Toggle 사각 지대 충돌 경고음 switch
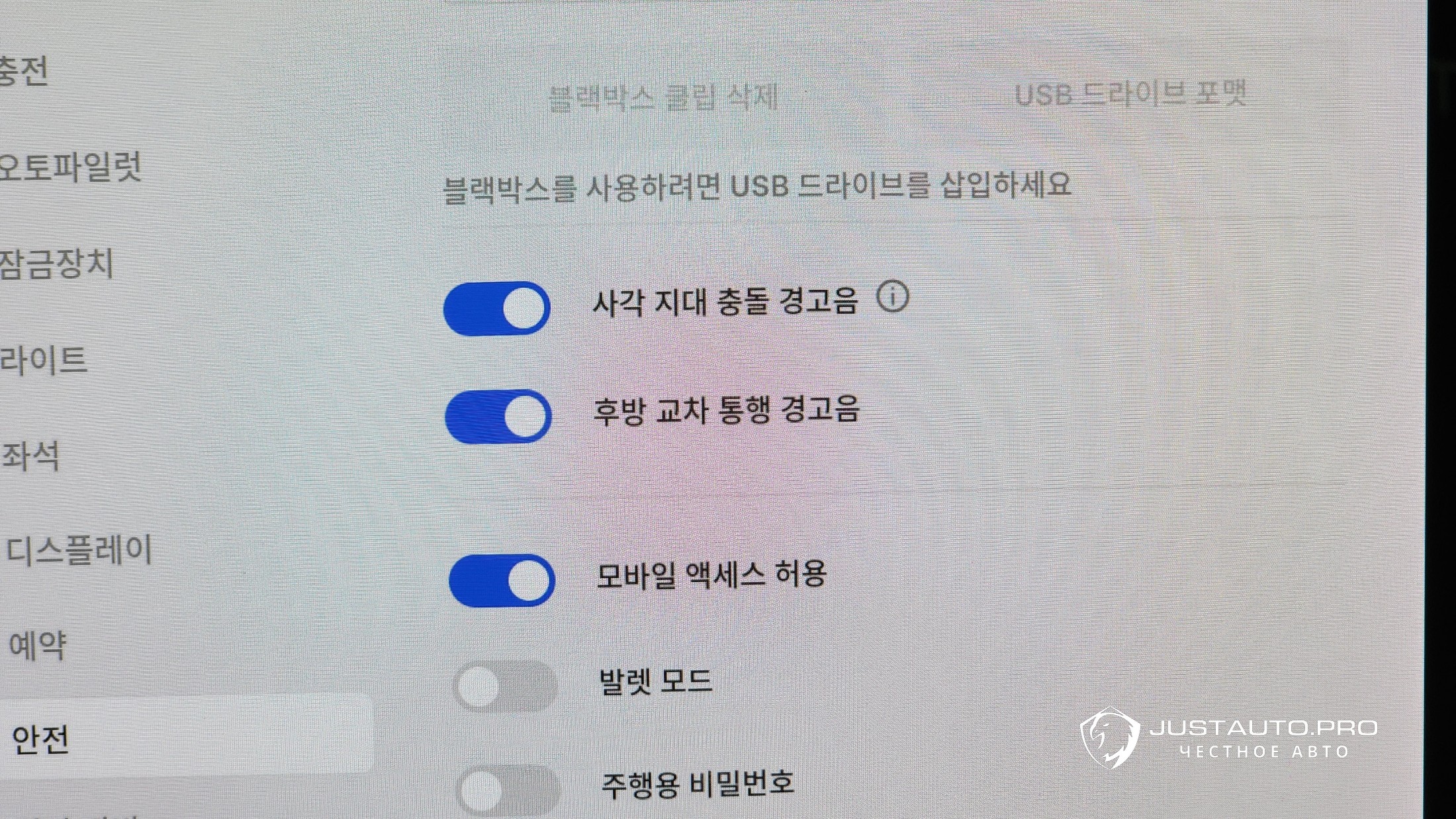The width and height of the screenshot is (1456, 819). (x=497, y=308)
